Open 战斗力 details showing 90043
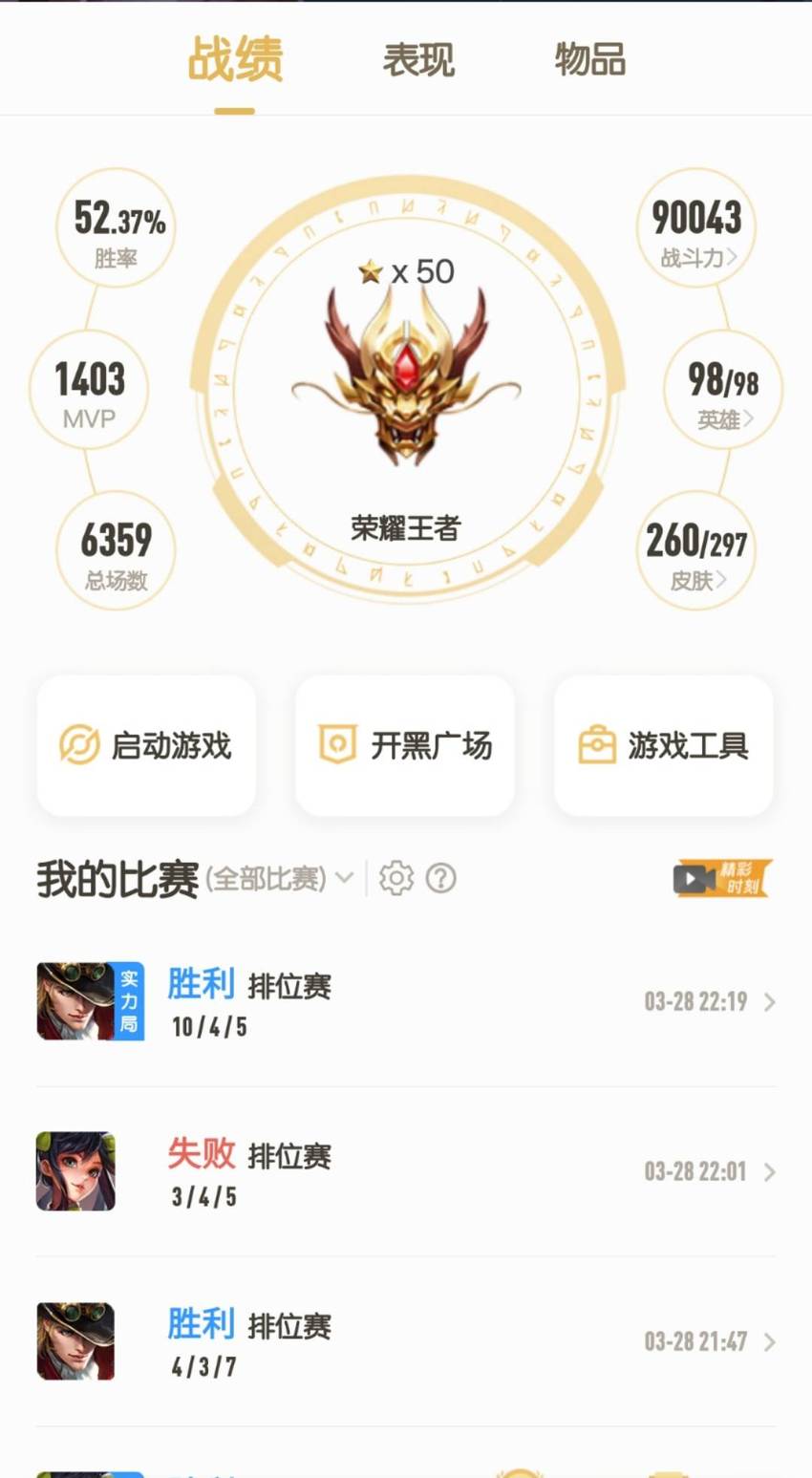The width and height of the screenshot is (812, 1478). point(696,228)
